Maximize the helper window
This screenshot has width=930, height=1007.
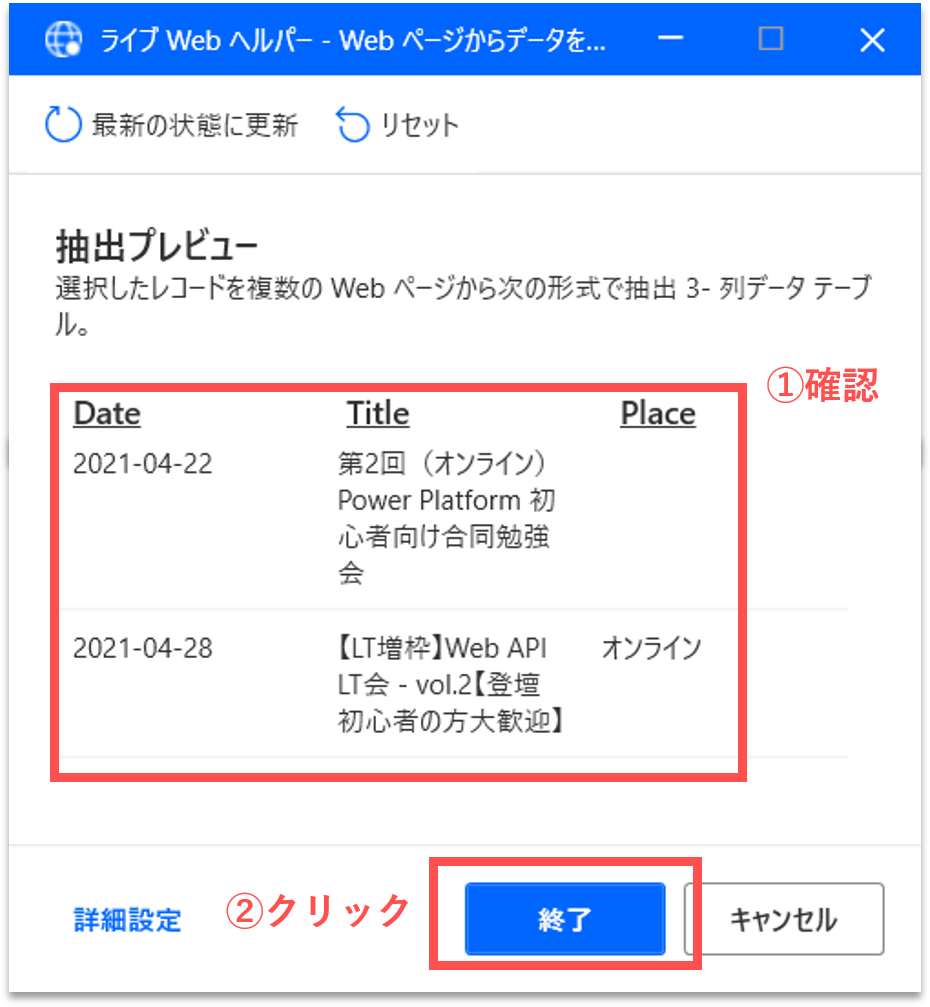tap(771, 40)
